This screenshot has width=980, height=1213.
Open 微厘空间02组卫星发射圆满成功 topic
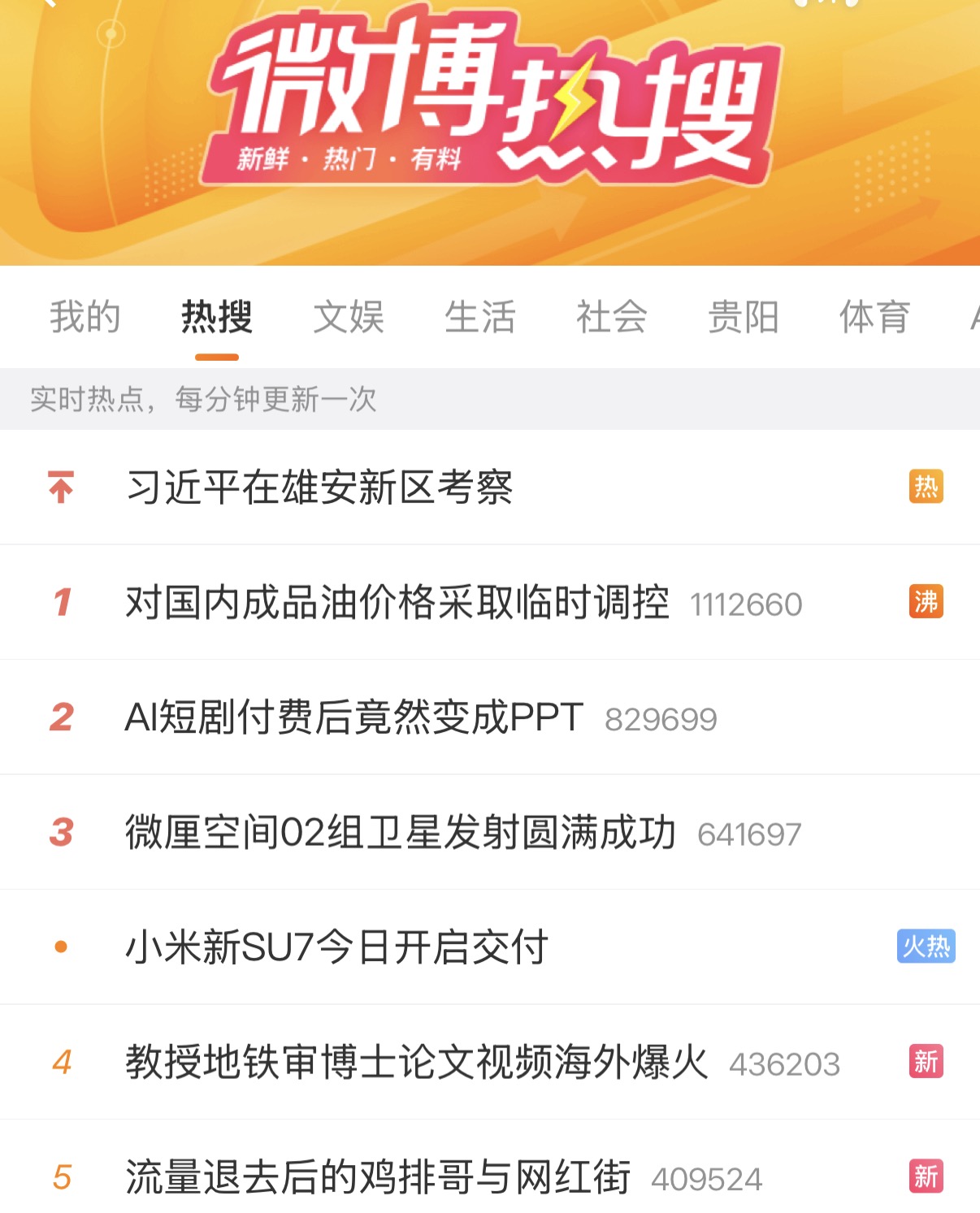tap(401, 833)
